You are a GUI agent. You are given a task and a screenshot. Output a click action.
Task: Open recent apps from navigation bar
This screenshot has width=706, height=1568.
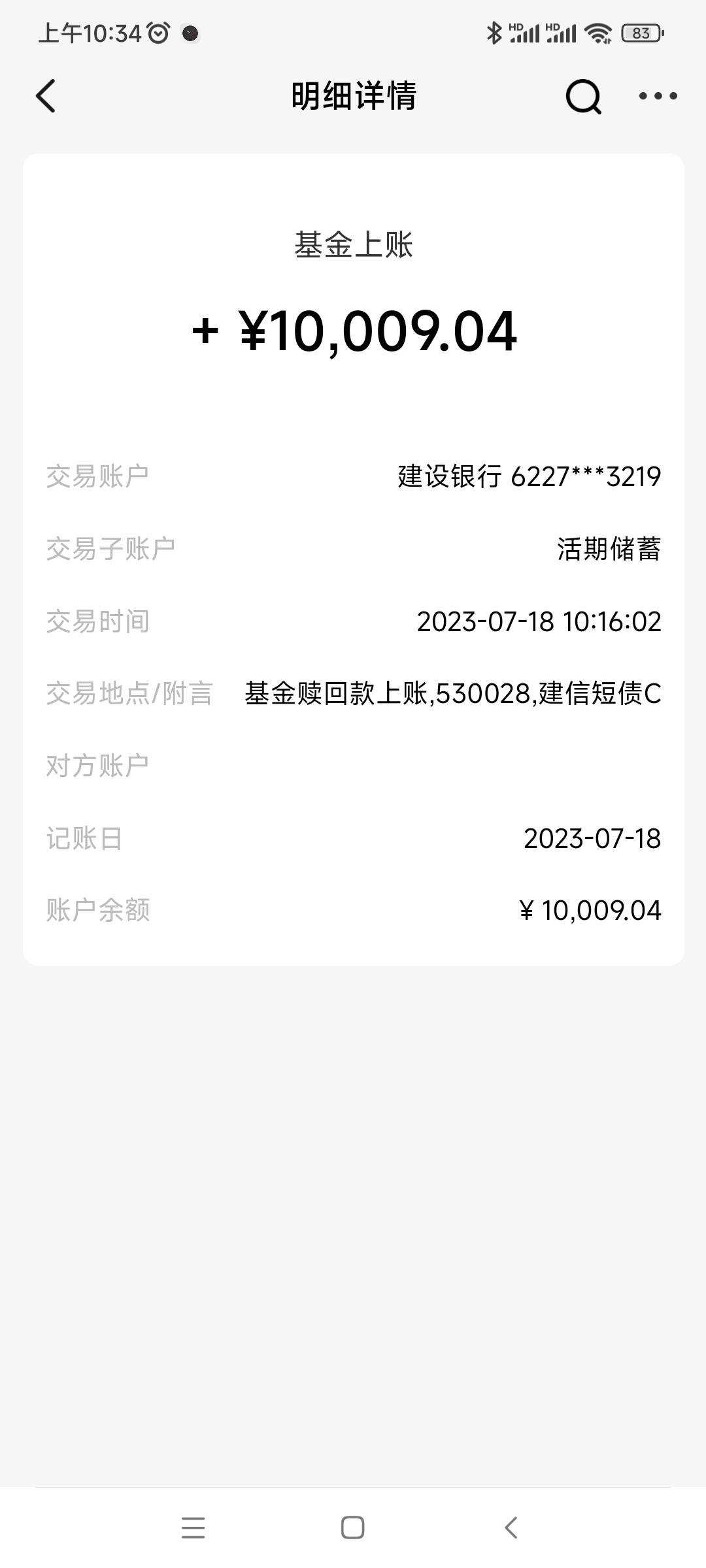[193, 1527]
